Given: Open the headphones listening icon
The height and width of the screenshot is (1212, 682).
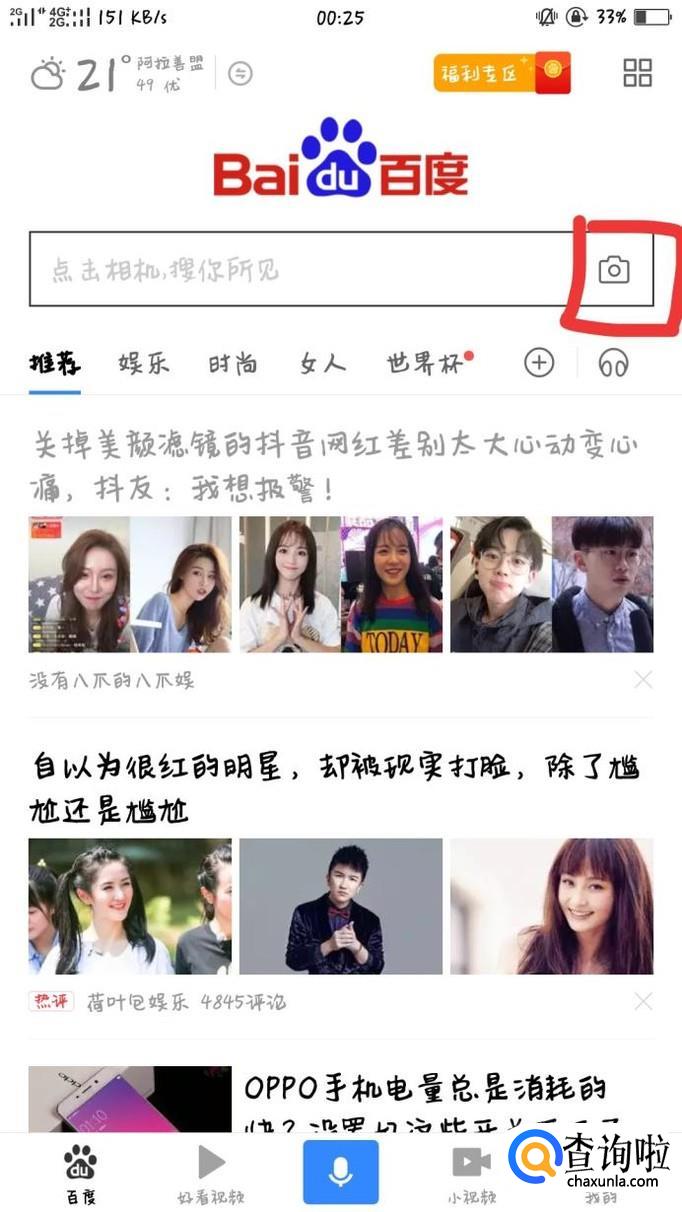Looking at the screenshot, I should pyautogui.click(x=614, y=364).
